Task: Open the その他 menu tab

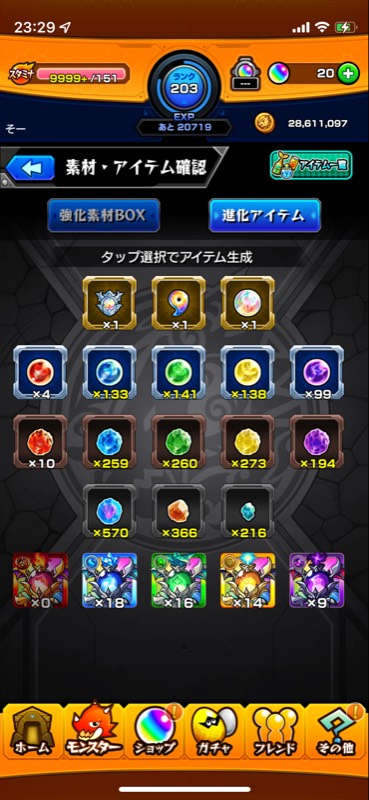Action: coord(335,731)
